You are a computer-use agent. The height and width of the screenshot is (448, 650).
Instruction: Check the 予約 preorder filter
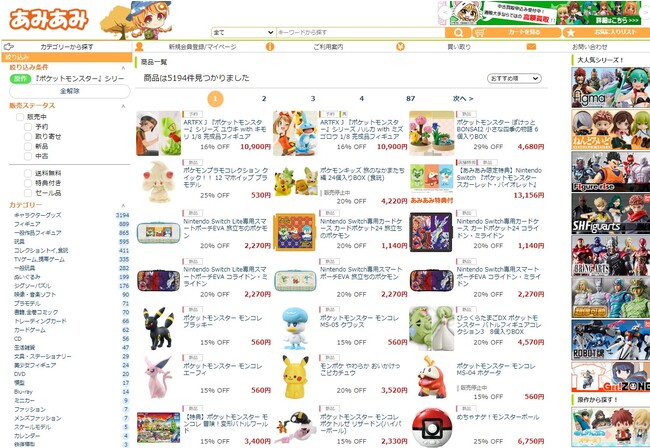pos(29,127)
